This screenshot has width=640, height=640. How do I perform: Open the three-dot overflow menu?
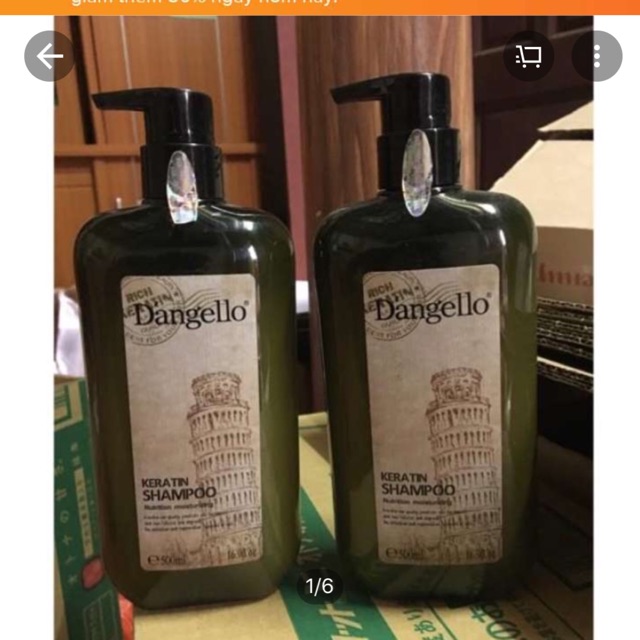click(x=597, y=56)
